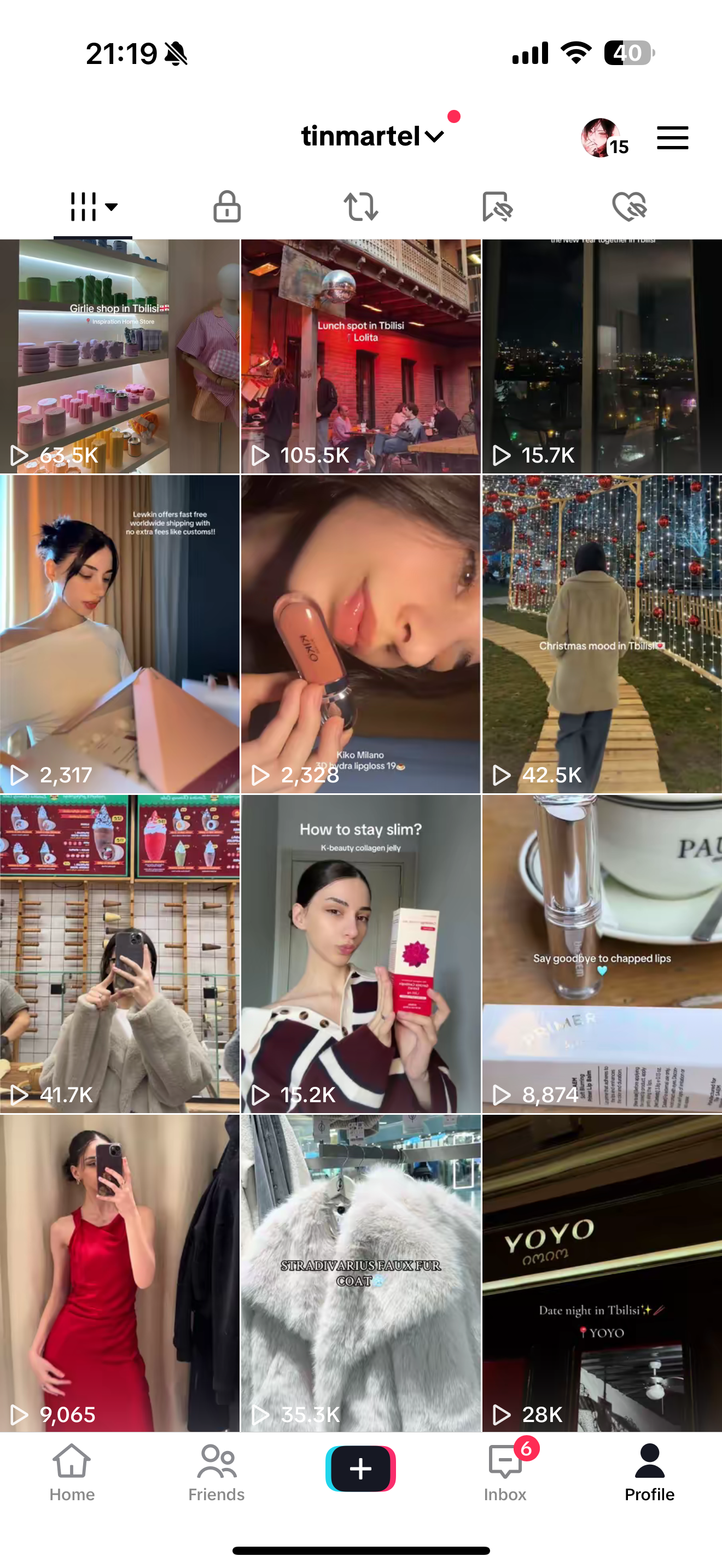Play the Christmas mood in Tbilisi video
The image size is (722, 1568).
pyautogui.click(x=602, y=634)
